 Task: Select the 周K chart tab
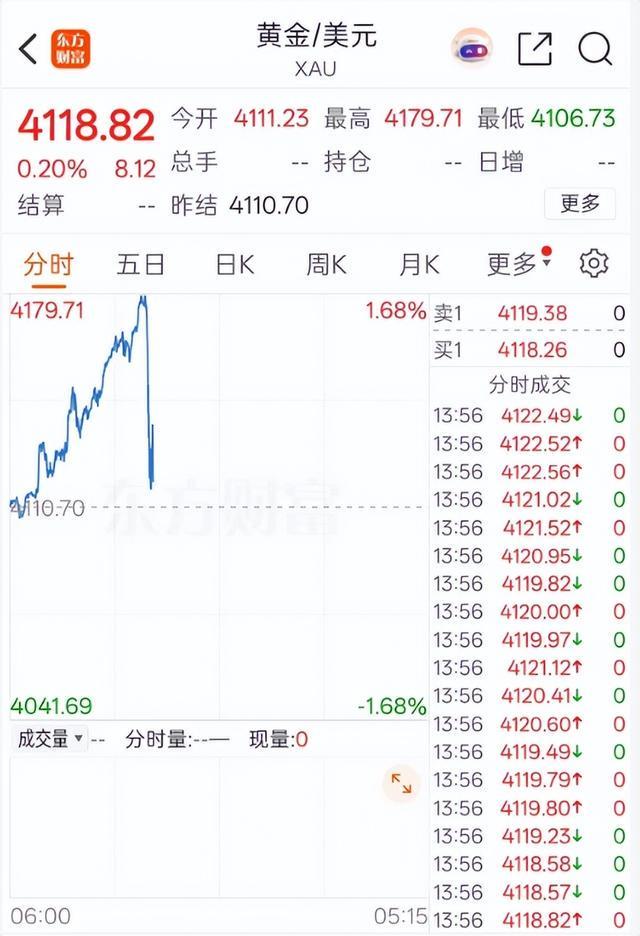[x=326, y=264]
